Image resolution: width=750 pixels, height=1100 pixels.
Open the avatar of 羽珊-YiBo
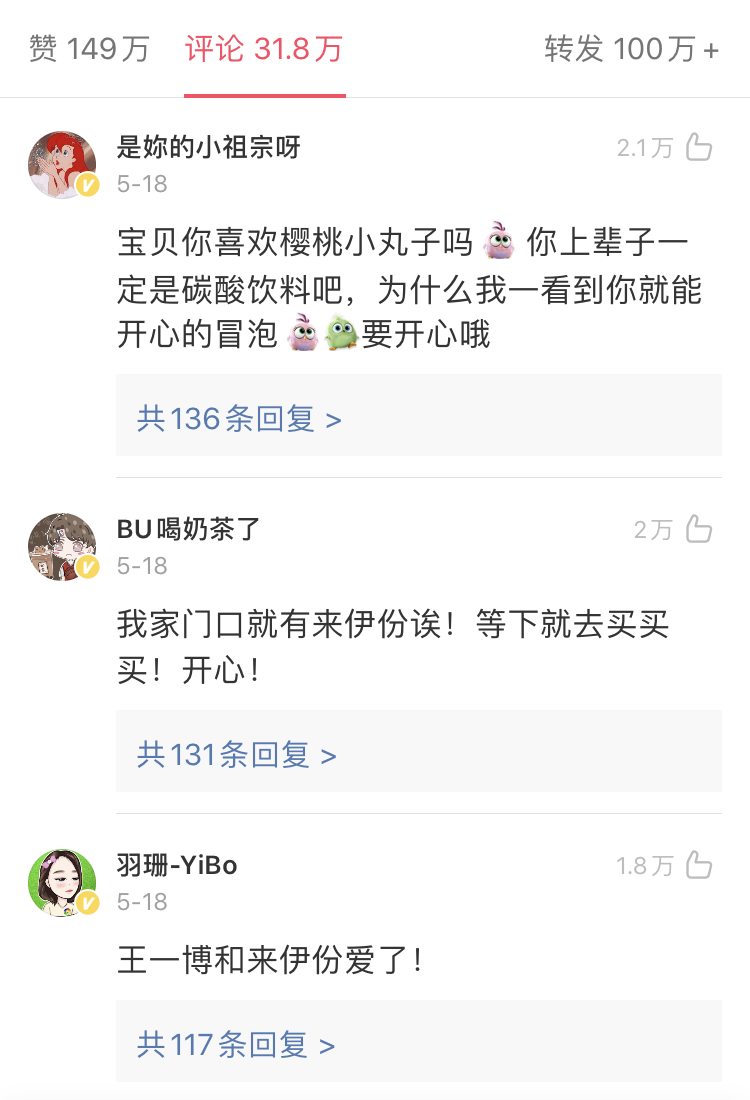coord(62,883)
